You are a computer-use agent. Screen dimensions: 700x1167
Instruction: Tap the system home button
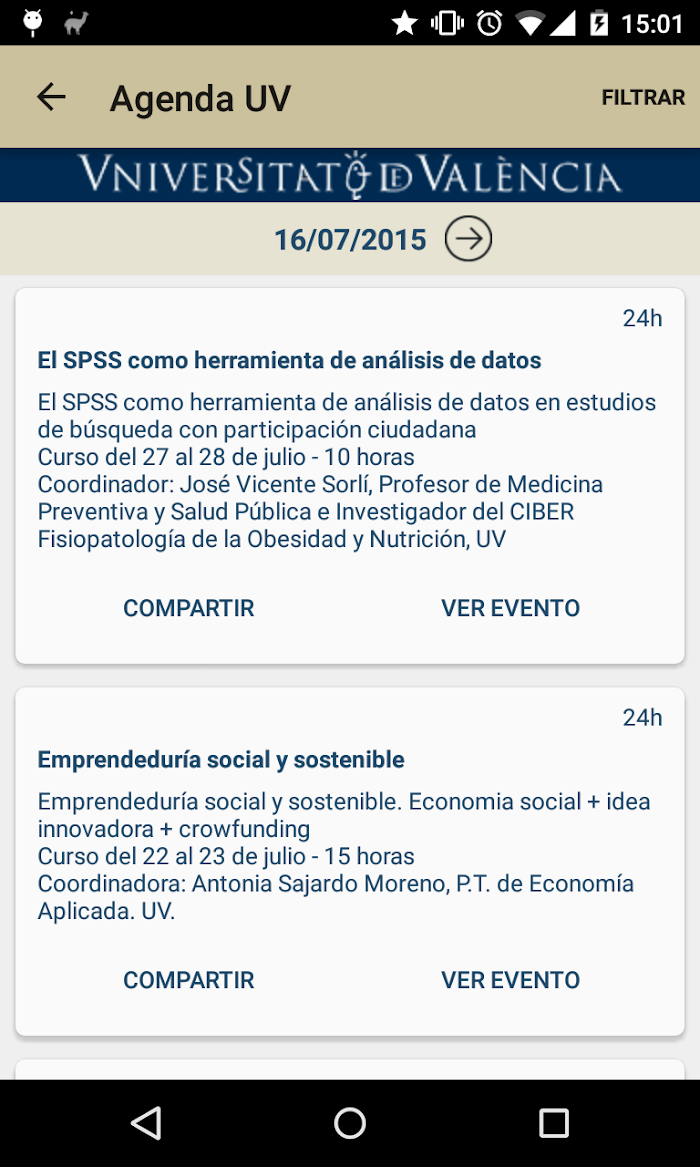pos(350,1123)
